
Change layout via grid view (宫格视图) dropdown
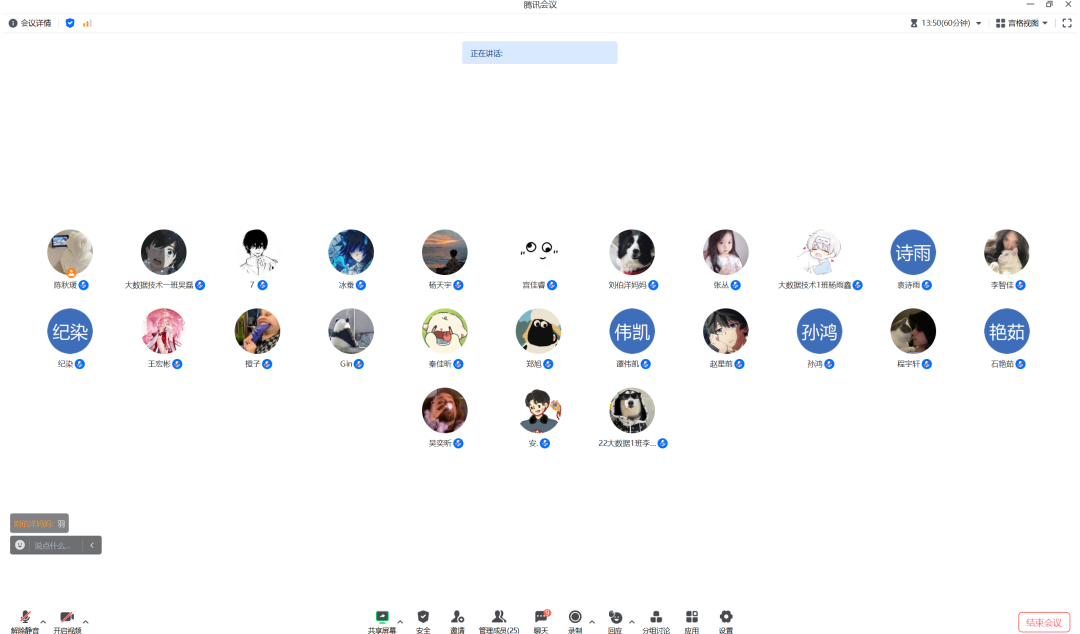tap(1022, 23)
